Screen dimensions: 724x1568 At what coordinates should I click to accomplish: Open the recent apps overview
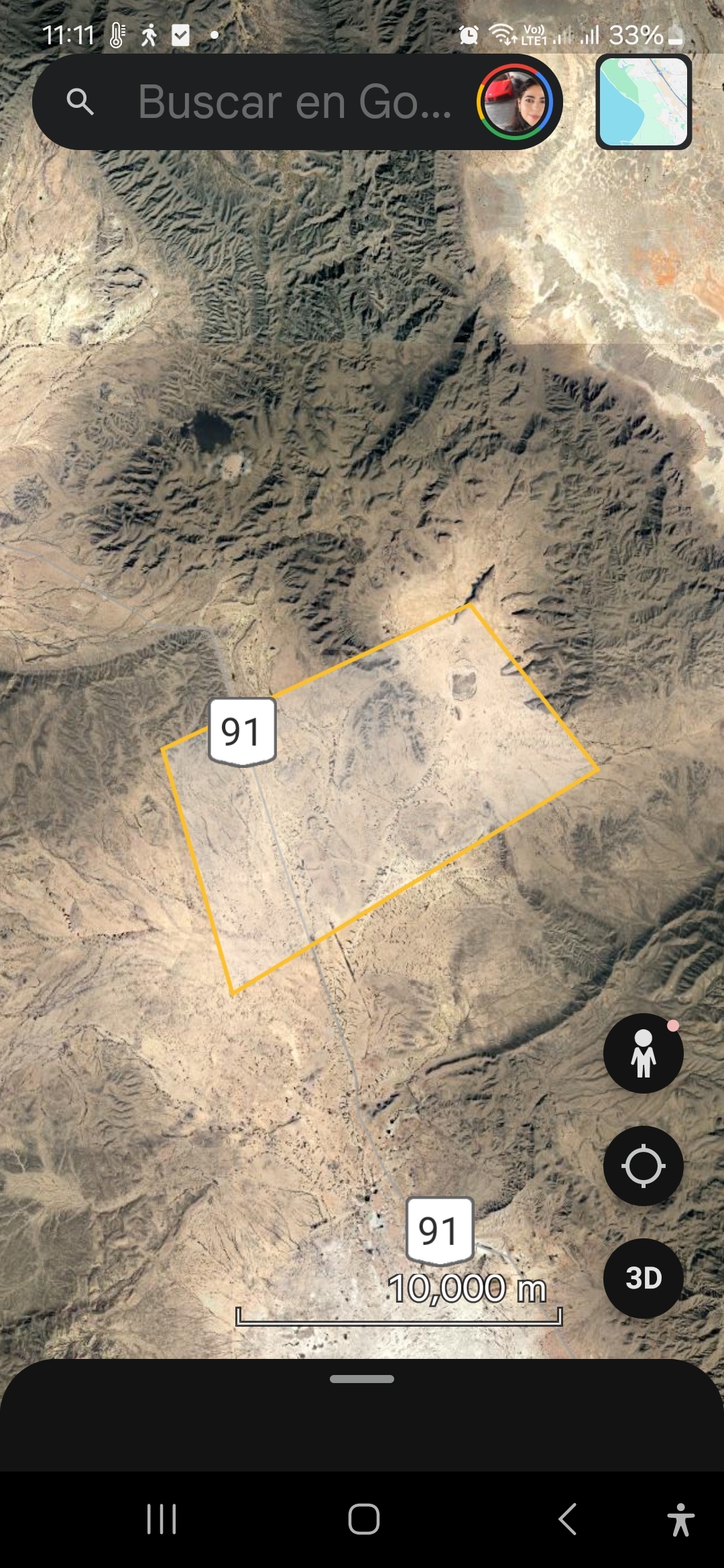[x=162, y=1518]
